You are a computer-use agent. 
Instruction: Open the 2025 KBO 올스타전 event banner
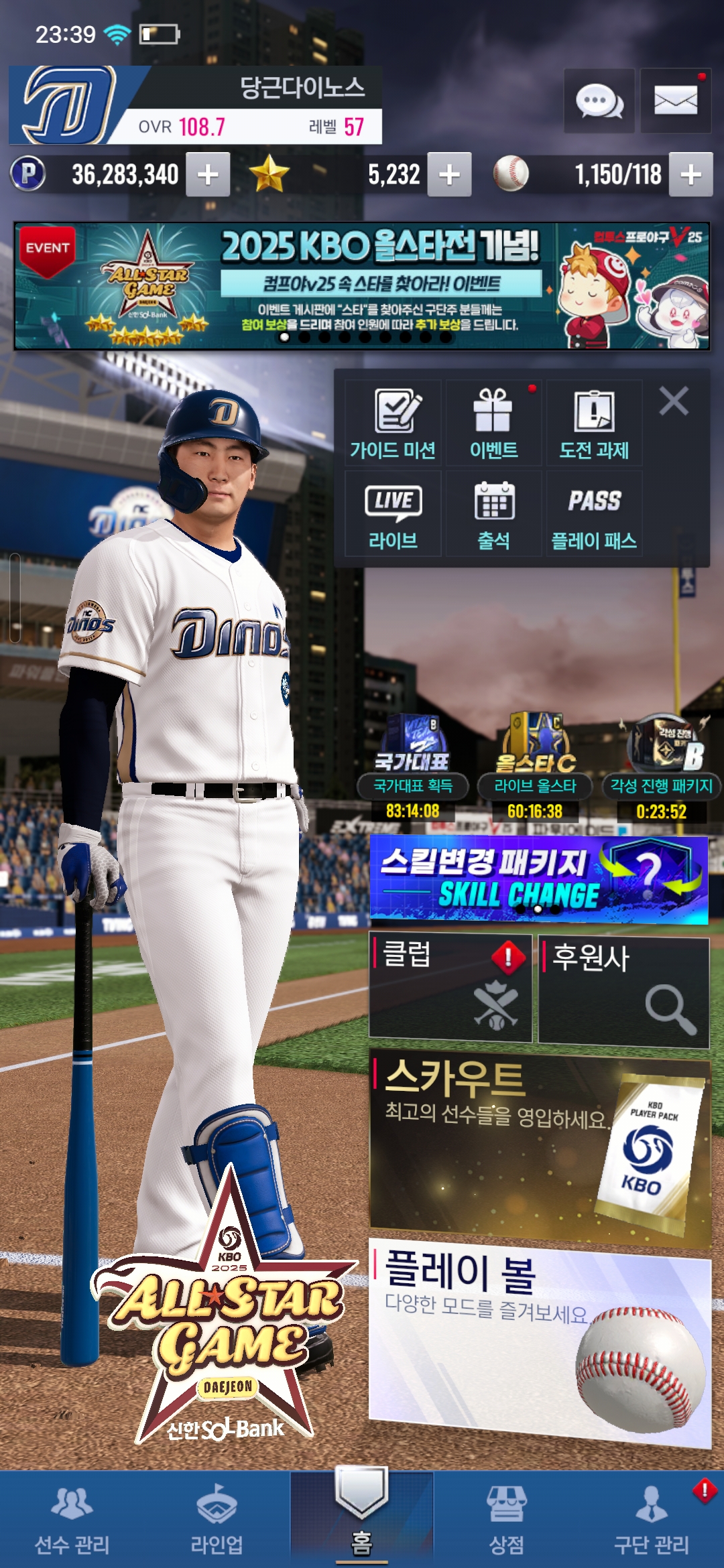(x=362, y=286)
